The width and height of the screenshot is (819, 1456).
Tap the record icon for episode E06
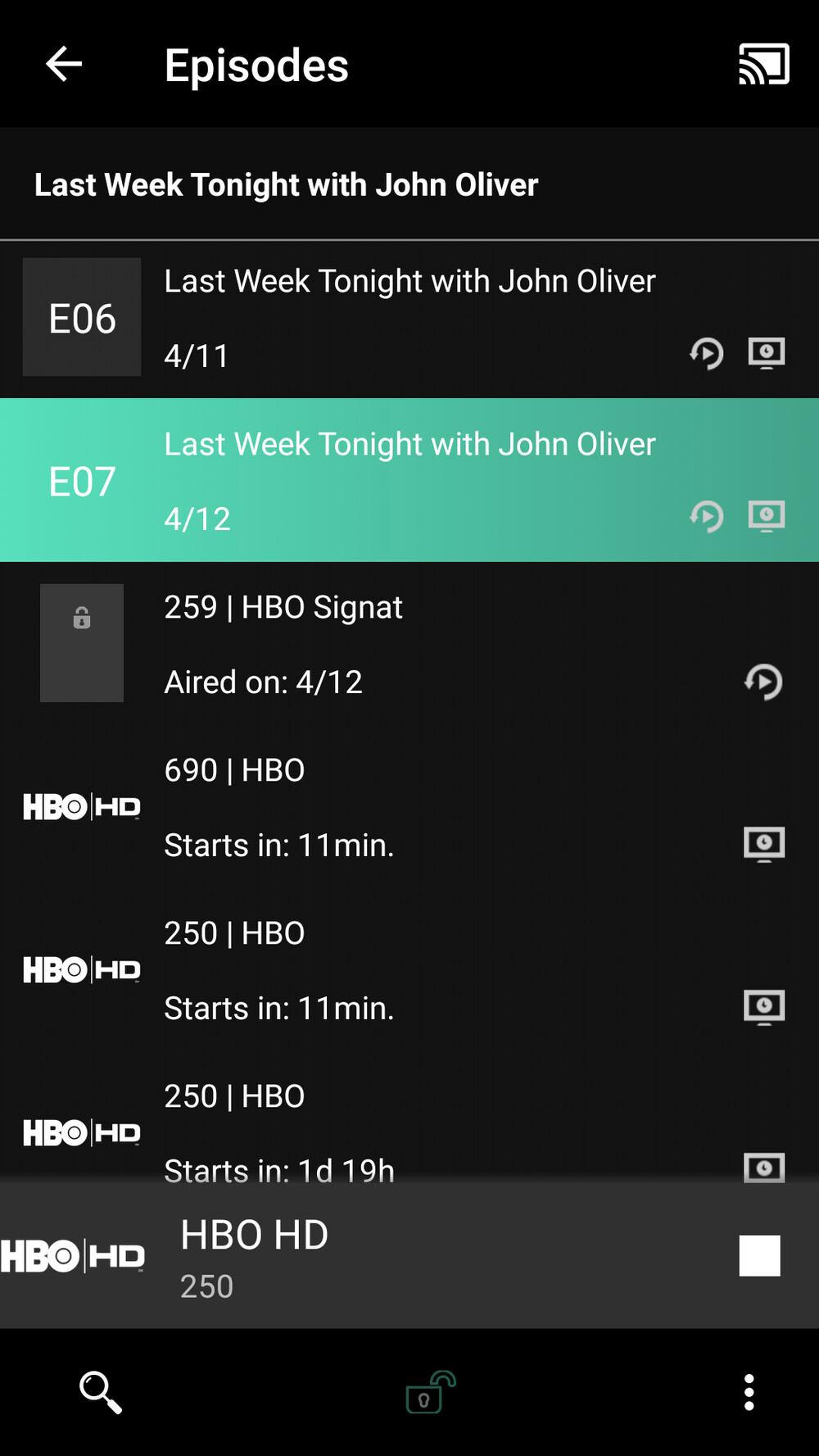click(x=767, y=353)
